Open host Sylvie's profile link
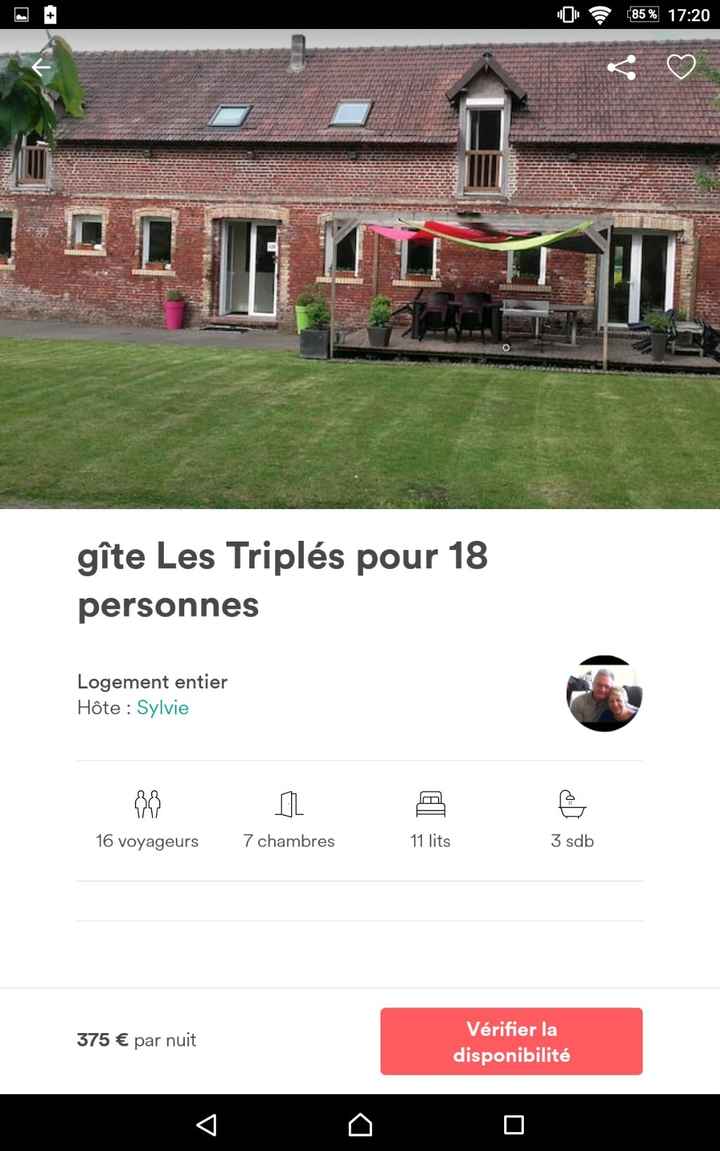 point(163,707)
